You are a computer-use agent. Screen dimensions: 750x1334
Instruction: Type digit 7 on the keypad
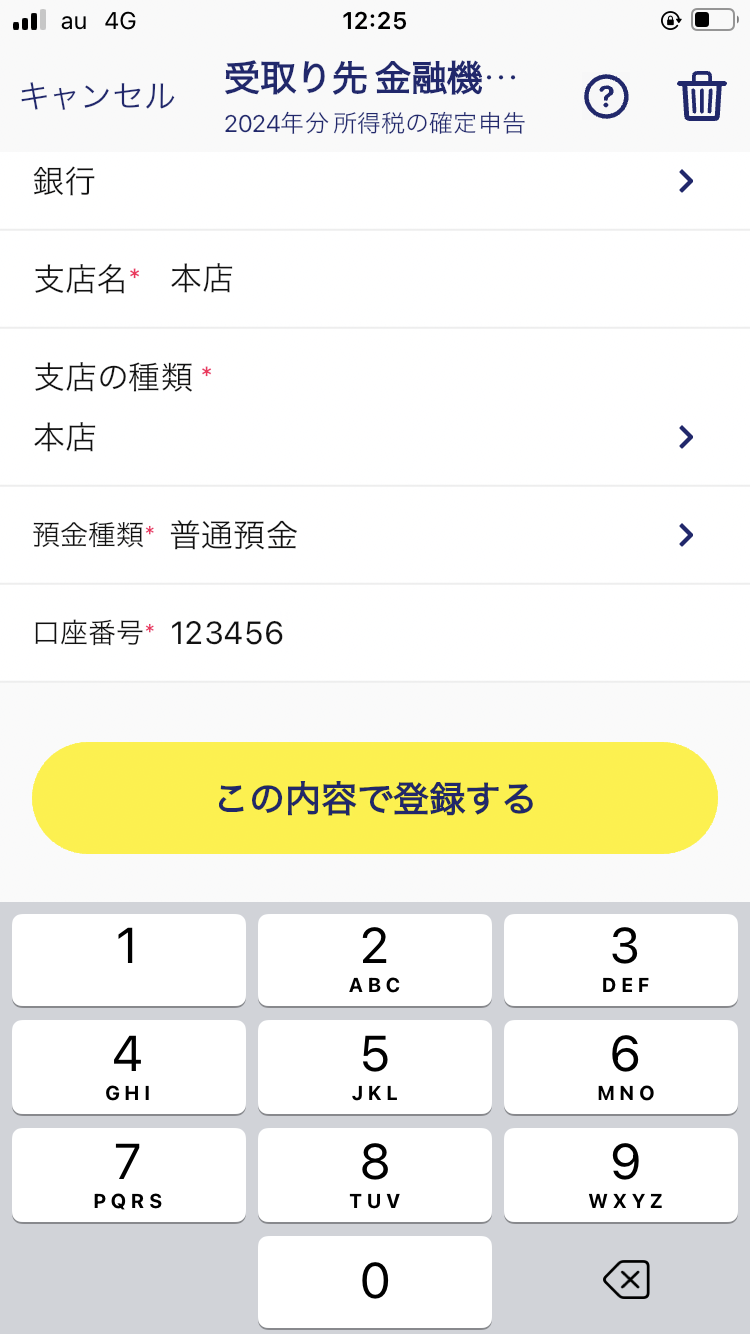128,1174
